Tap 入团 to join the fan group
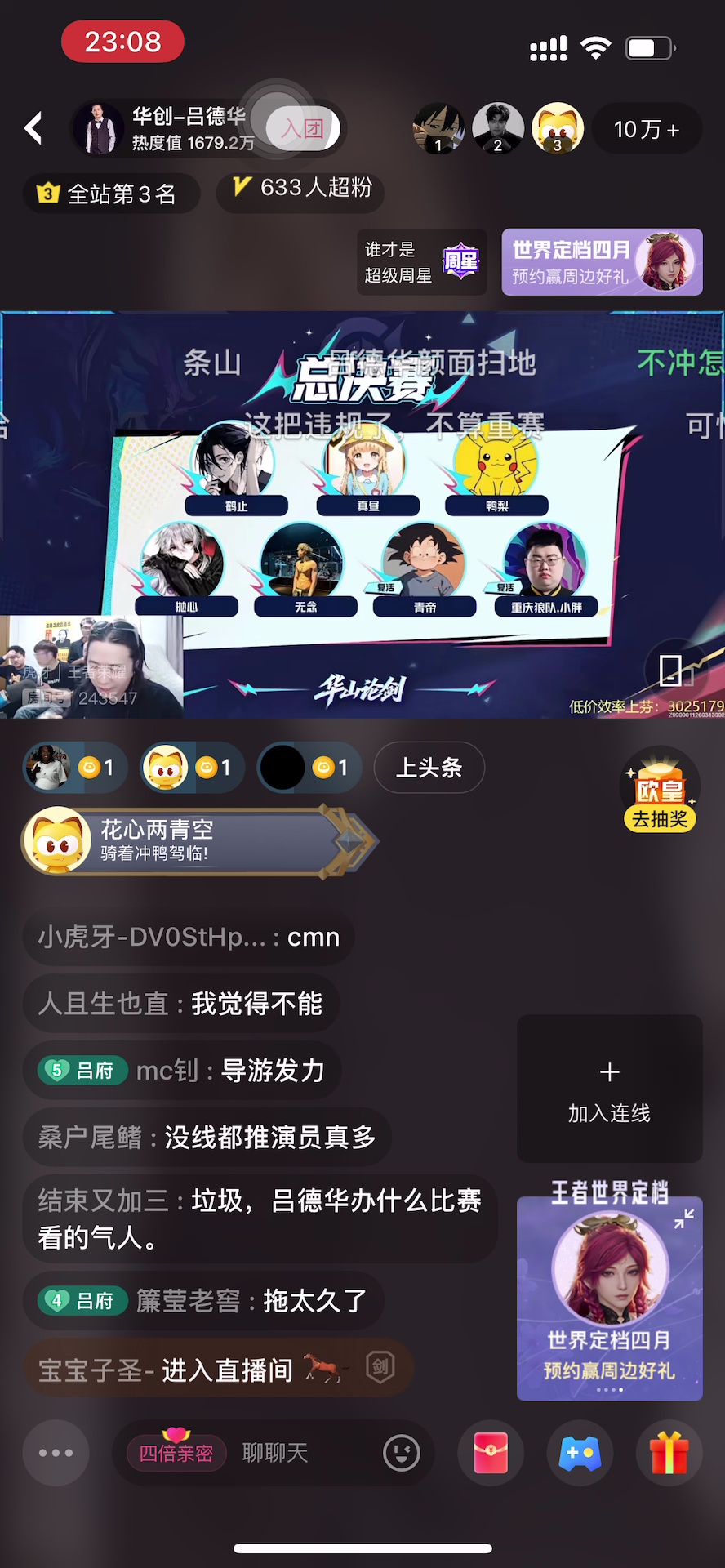The height and width of the screenshot is (1568, 725). [303, 128]
